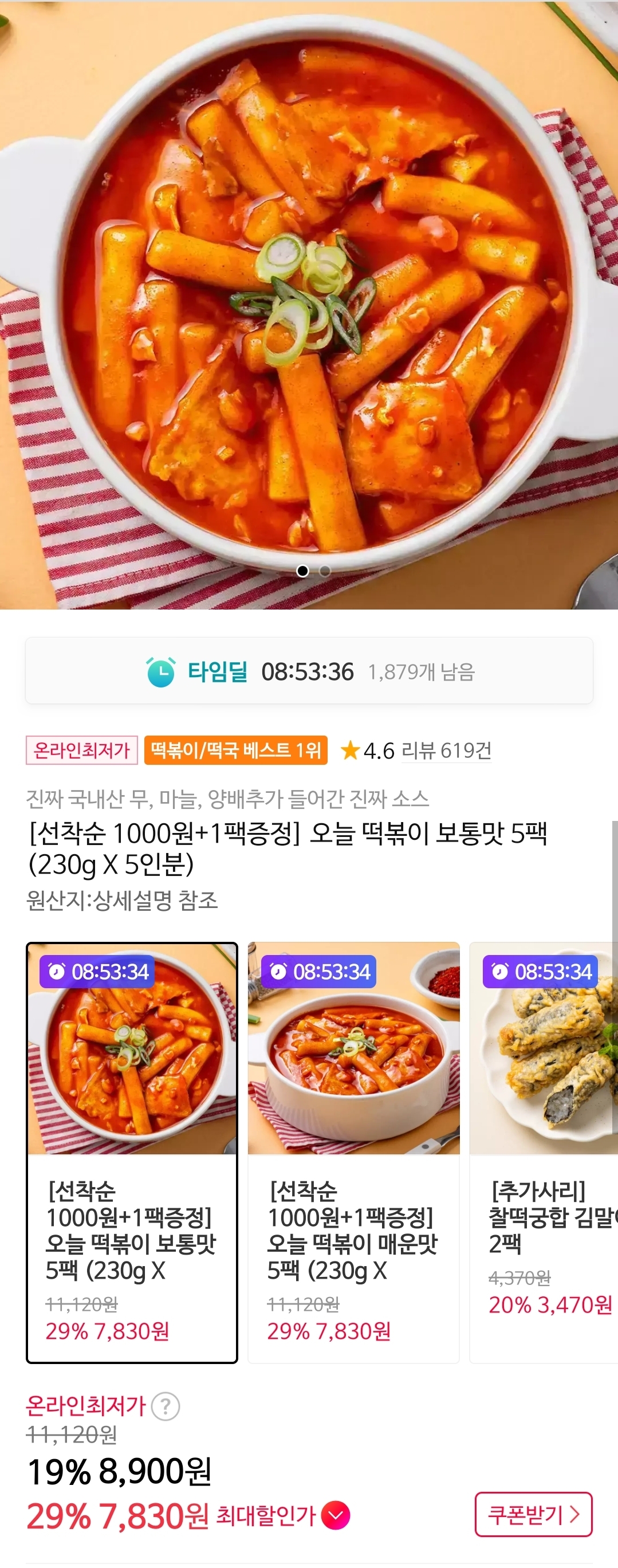Screen dimensions: 618x1568
Task: Choose the 오늘 떡볶이 매운맛 5팩 card
Action: (x=353, y=1152)
